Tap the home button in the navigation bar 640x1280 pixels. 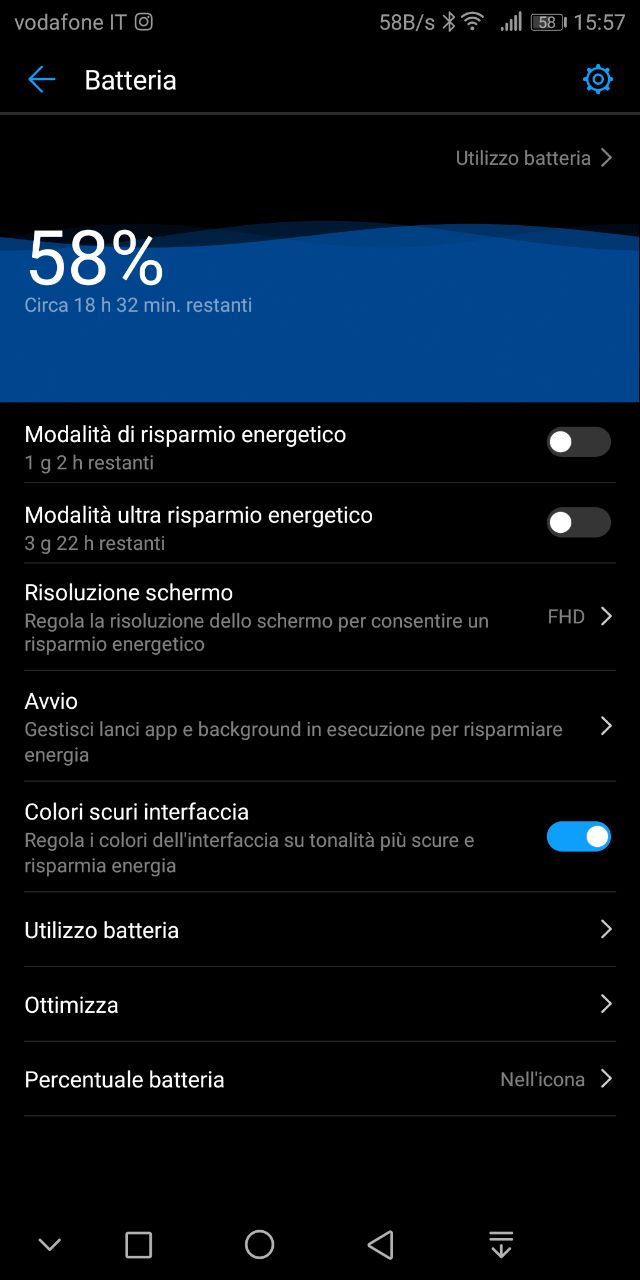point(259,1244)
